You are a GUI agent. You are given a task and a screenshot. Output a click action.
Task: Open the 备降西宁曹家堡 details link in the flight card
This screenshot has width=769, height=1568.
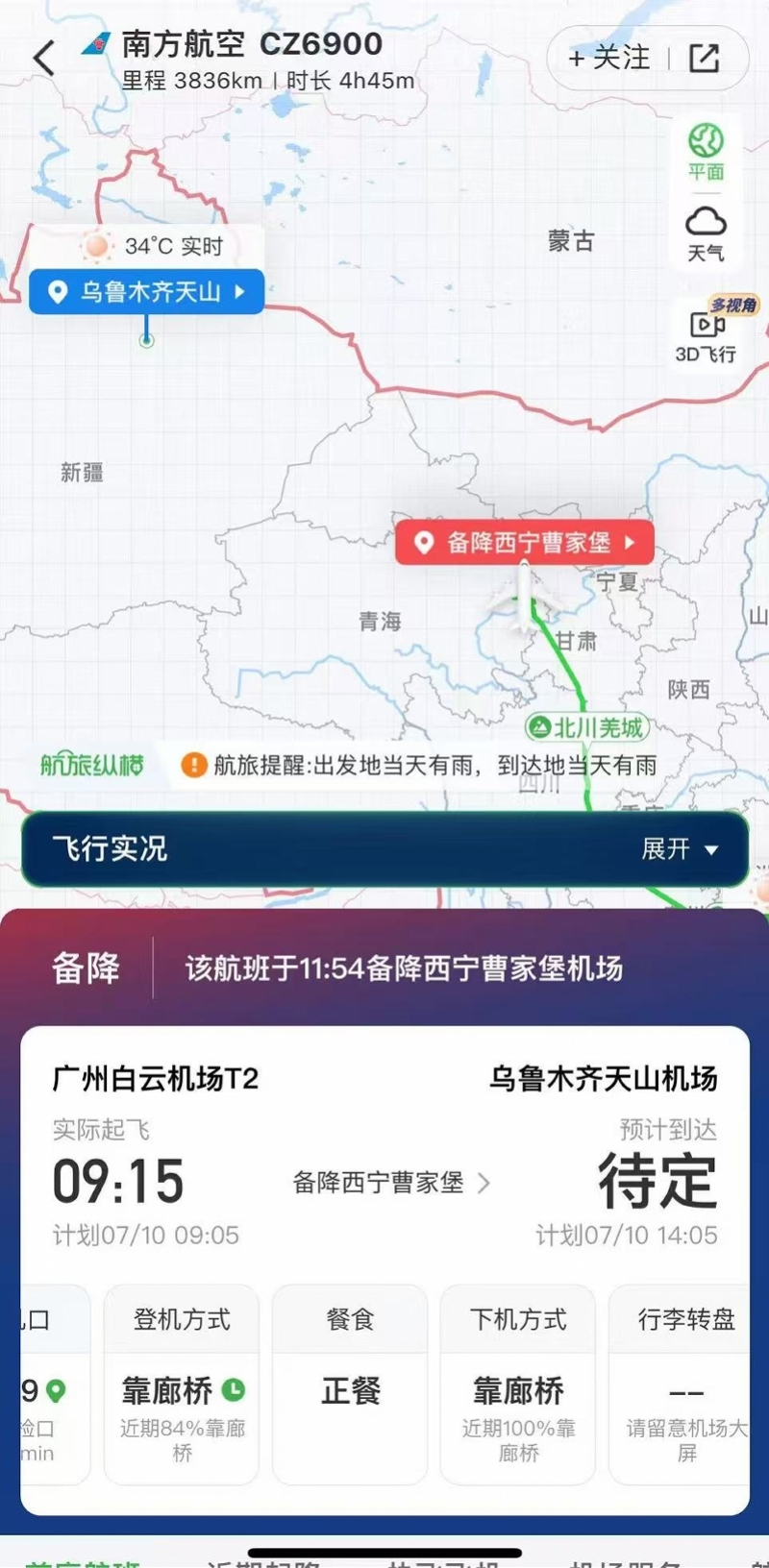(x=390, y=1183)
